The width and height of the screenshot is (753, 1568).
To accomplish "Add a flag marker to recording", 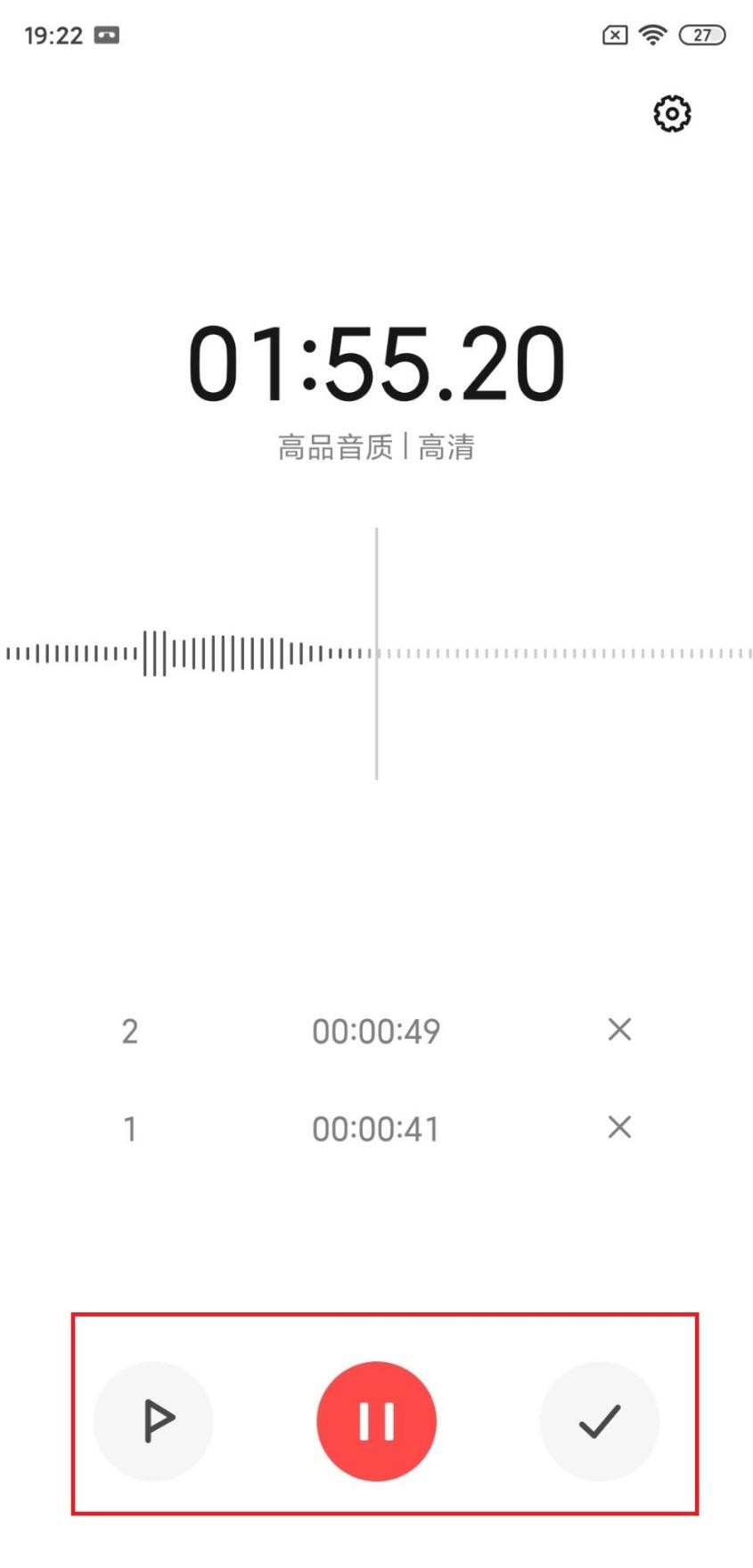I will click(154, 1421).
